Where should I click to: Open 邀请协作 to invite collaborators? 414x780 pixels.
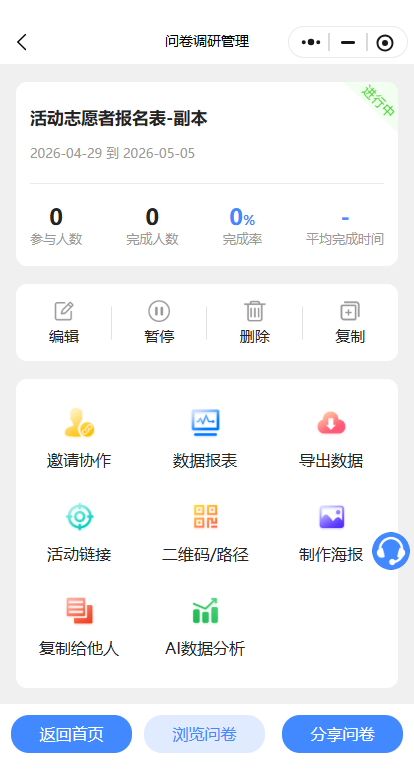pyautogui.click(x=79, y=438)
